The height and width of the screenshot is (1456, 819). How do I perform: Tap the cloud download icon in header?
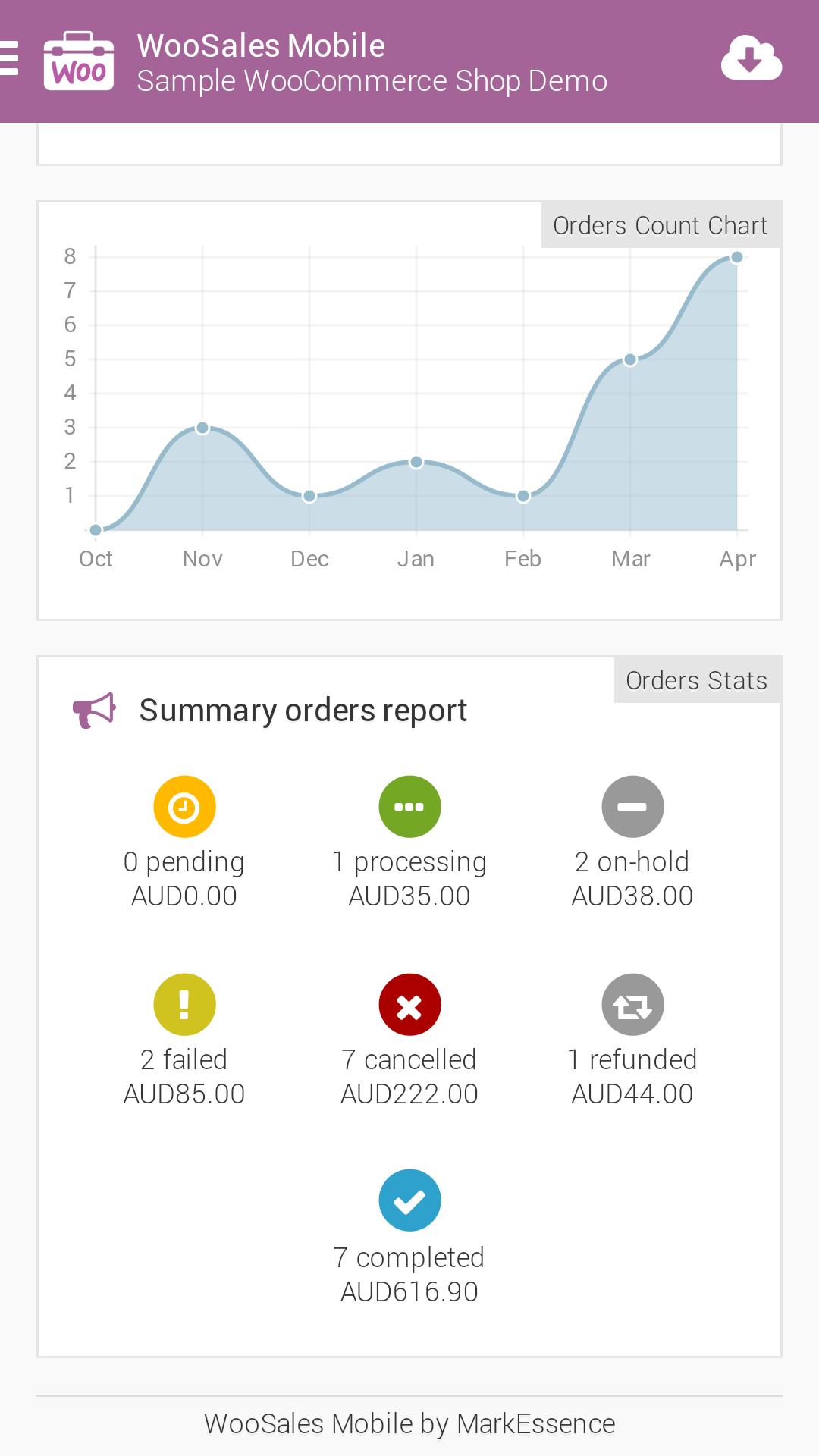click(x=752, y=57)
